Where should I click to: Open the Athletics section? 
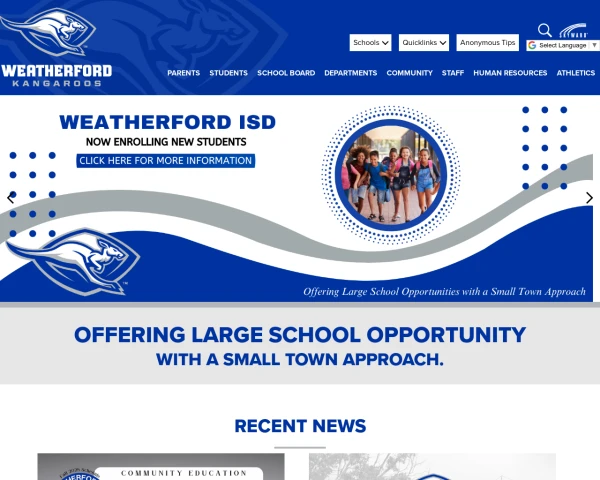tap(576, 73)
